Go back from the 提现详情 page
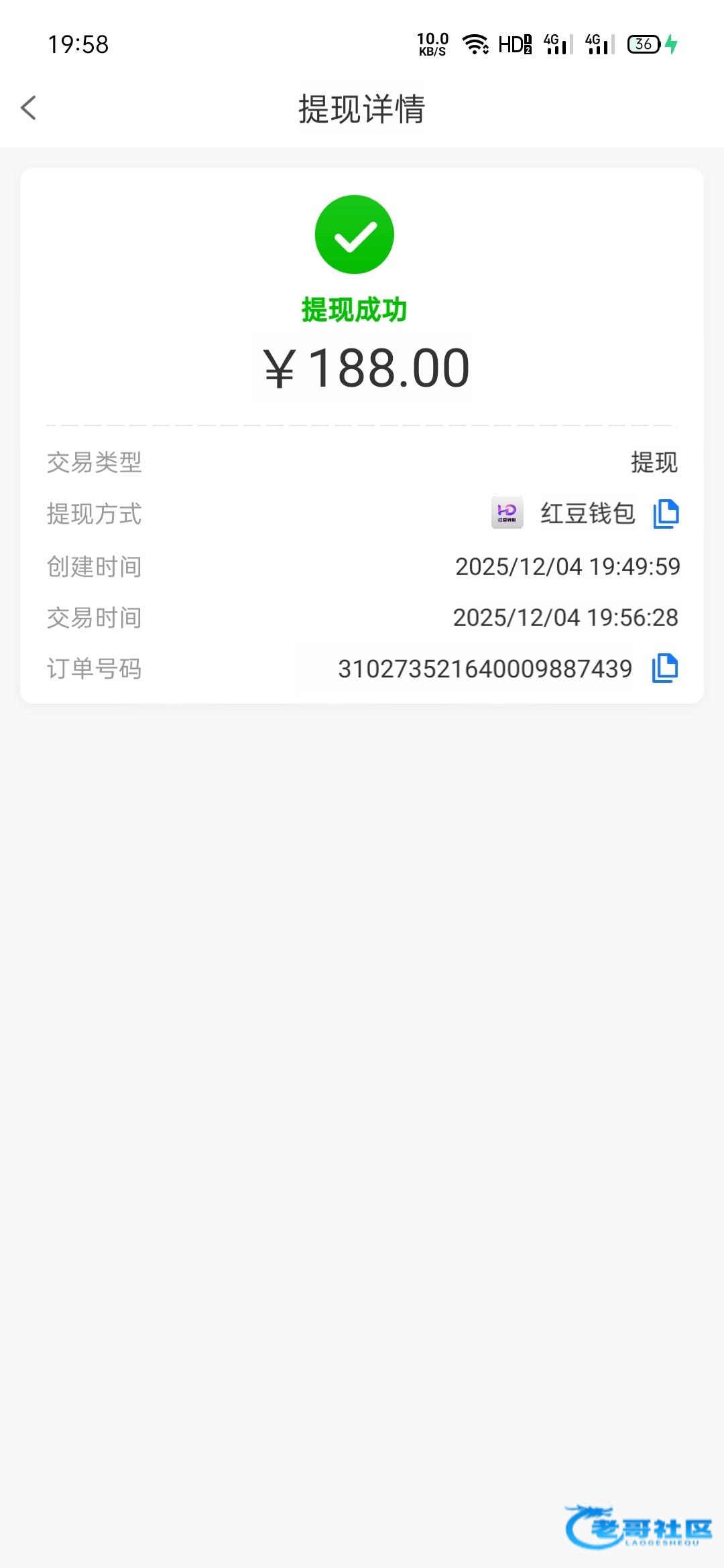The image size is (724, 1568). pos(29,108)
